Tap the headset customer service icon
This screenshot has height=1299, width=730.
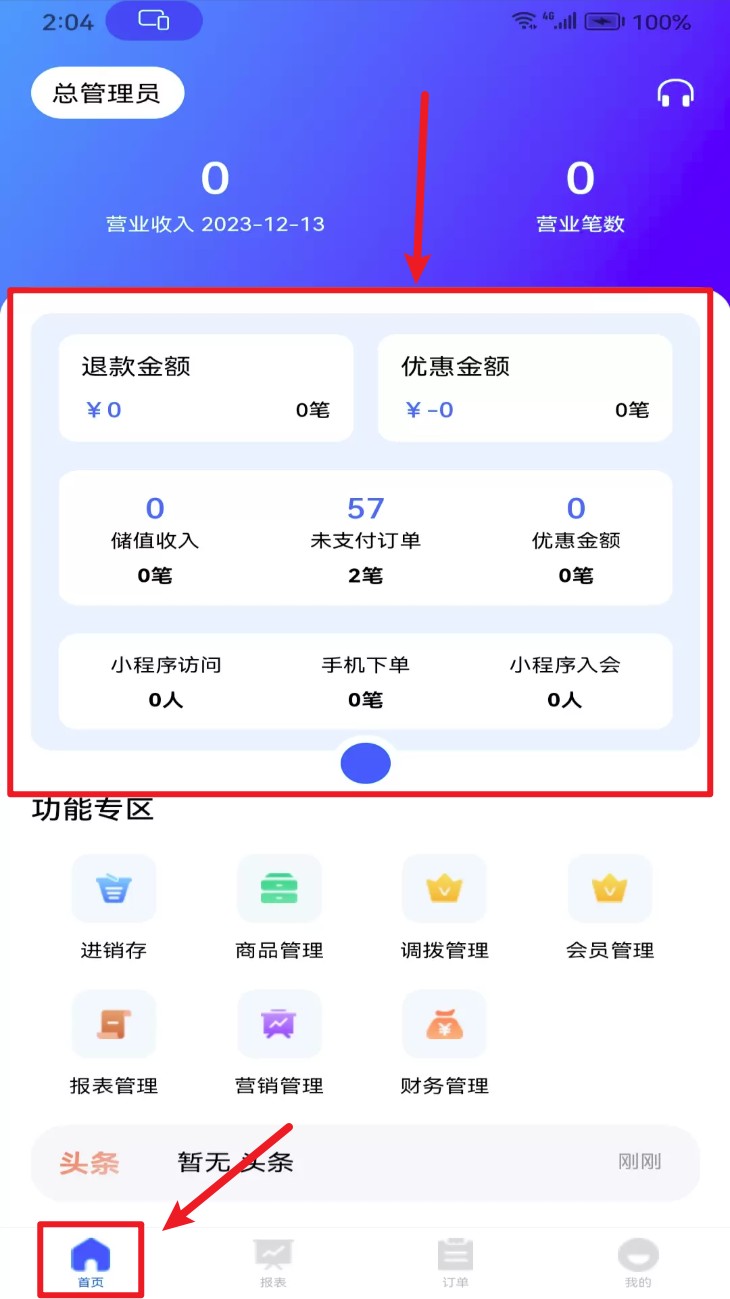coord(675,93)
